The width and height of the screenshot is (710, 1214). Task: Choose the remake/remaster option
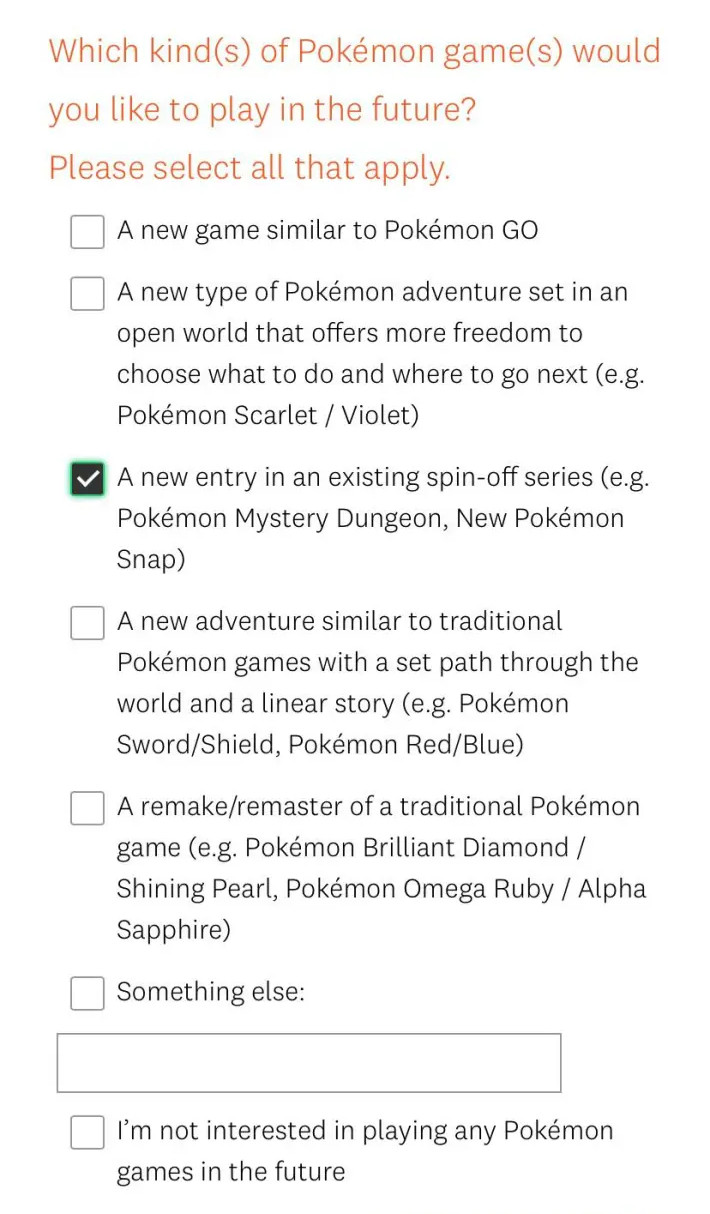pos(88,807)
